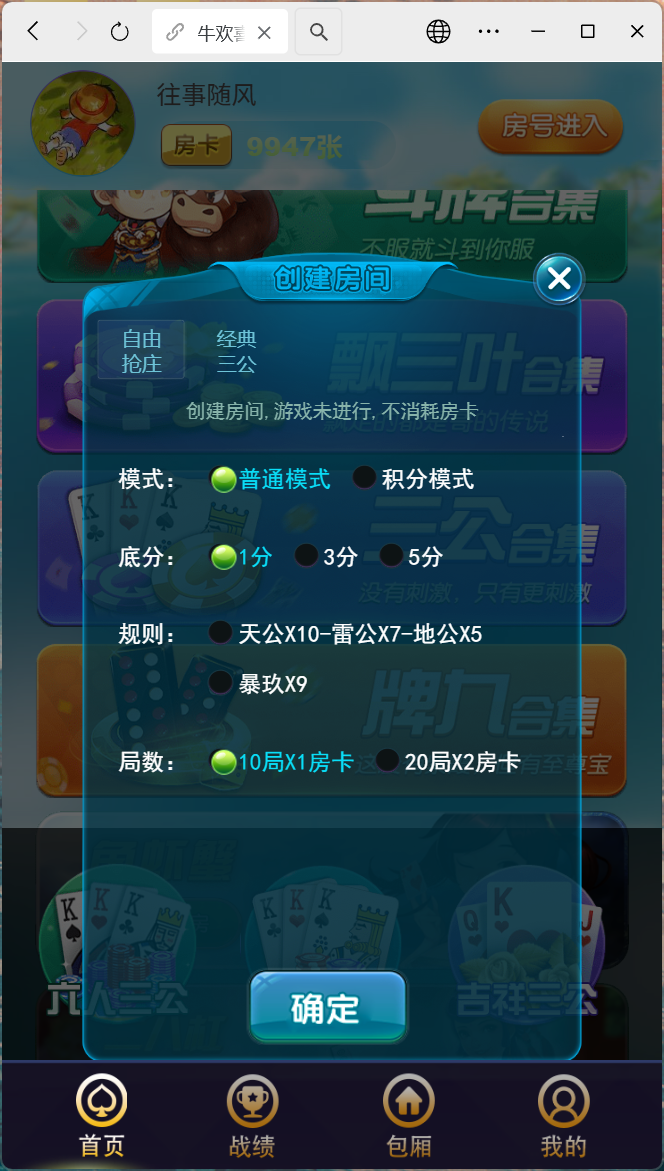Viewport: 664px width, 1171px height.
Task: Confirm with the 确定 button
Action: pos(327,1007)
